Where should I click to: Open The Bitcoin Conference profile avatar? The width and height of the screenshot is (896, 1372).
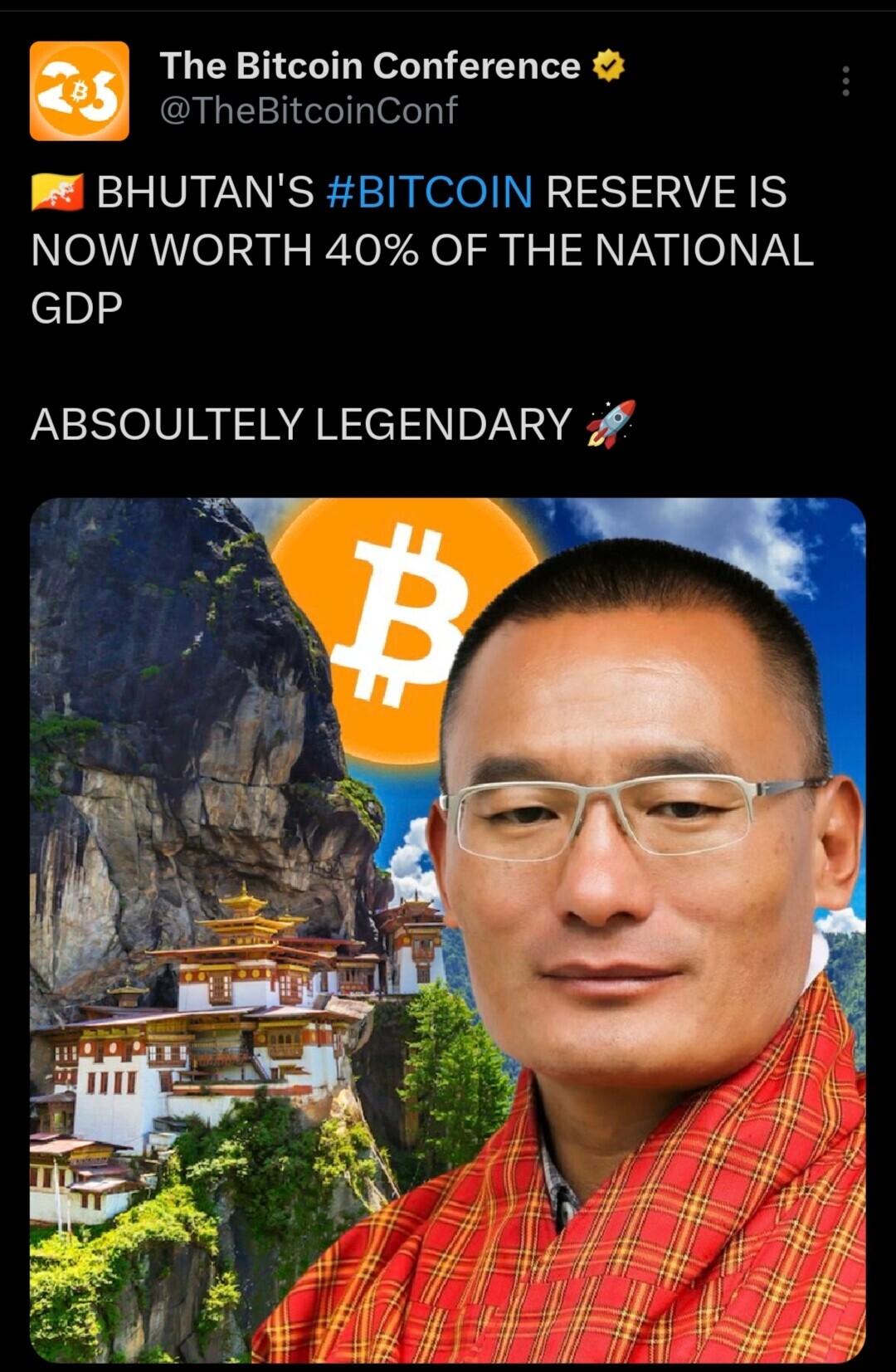coord(80,90)
